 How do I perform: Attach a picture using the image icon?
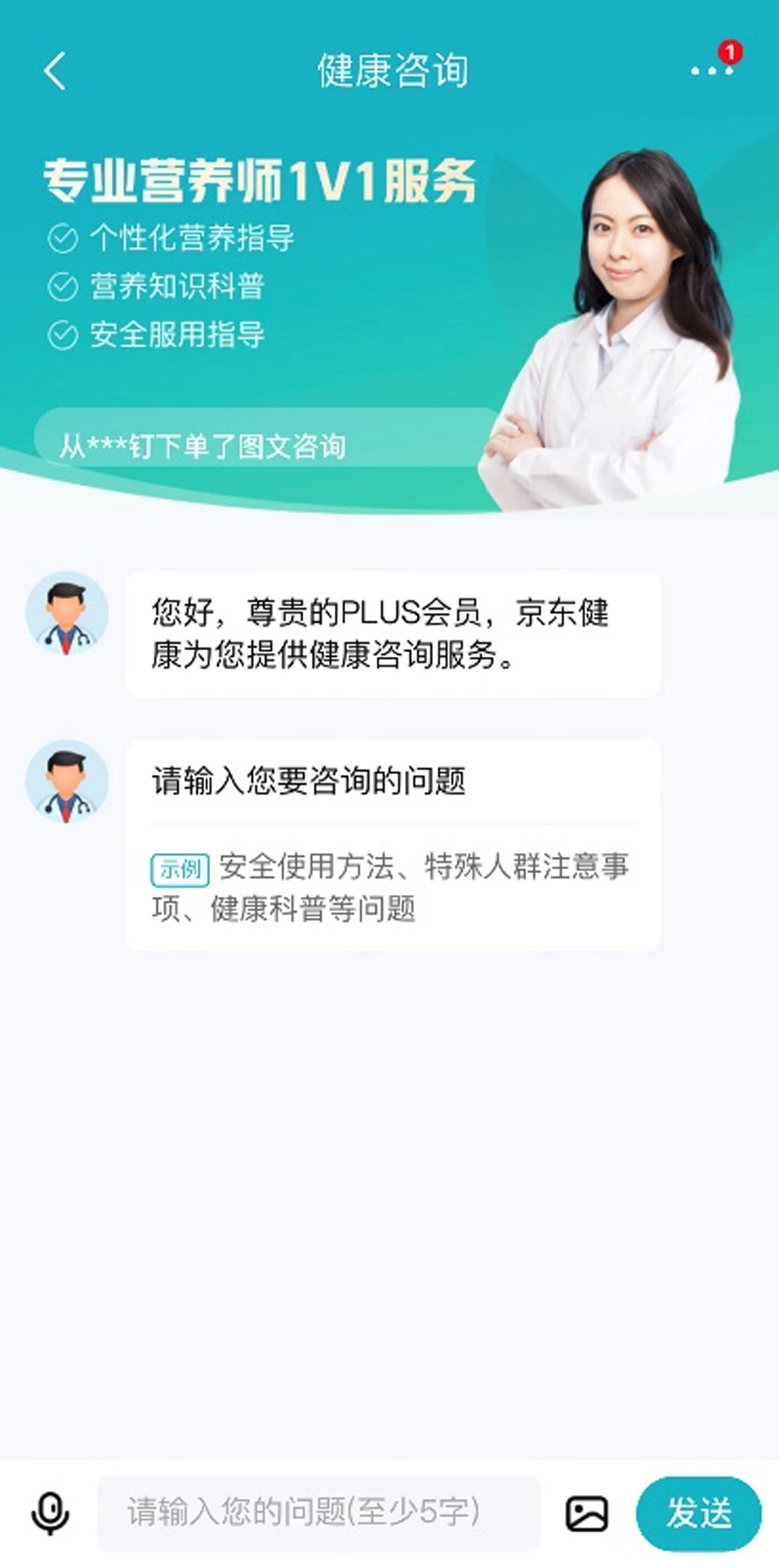coord(587,1513)
